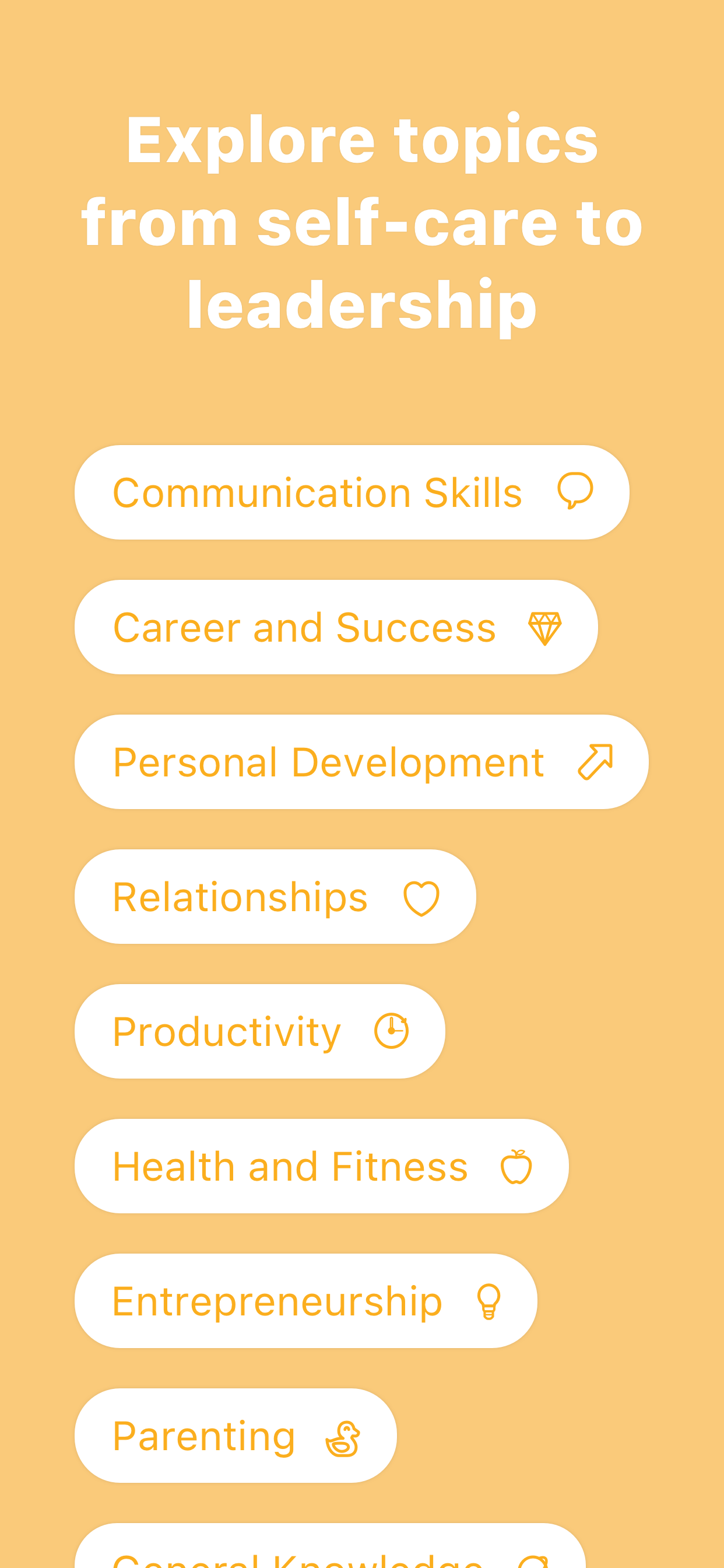724x1568 pixels.
Task: Choose the Health and Fitness topic
Action: 321,1165
